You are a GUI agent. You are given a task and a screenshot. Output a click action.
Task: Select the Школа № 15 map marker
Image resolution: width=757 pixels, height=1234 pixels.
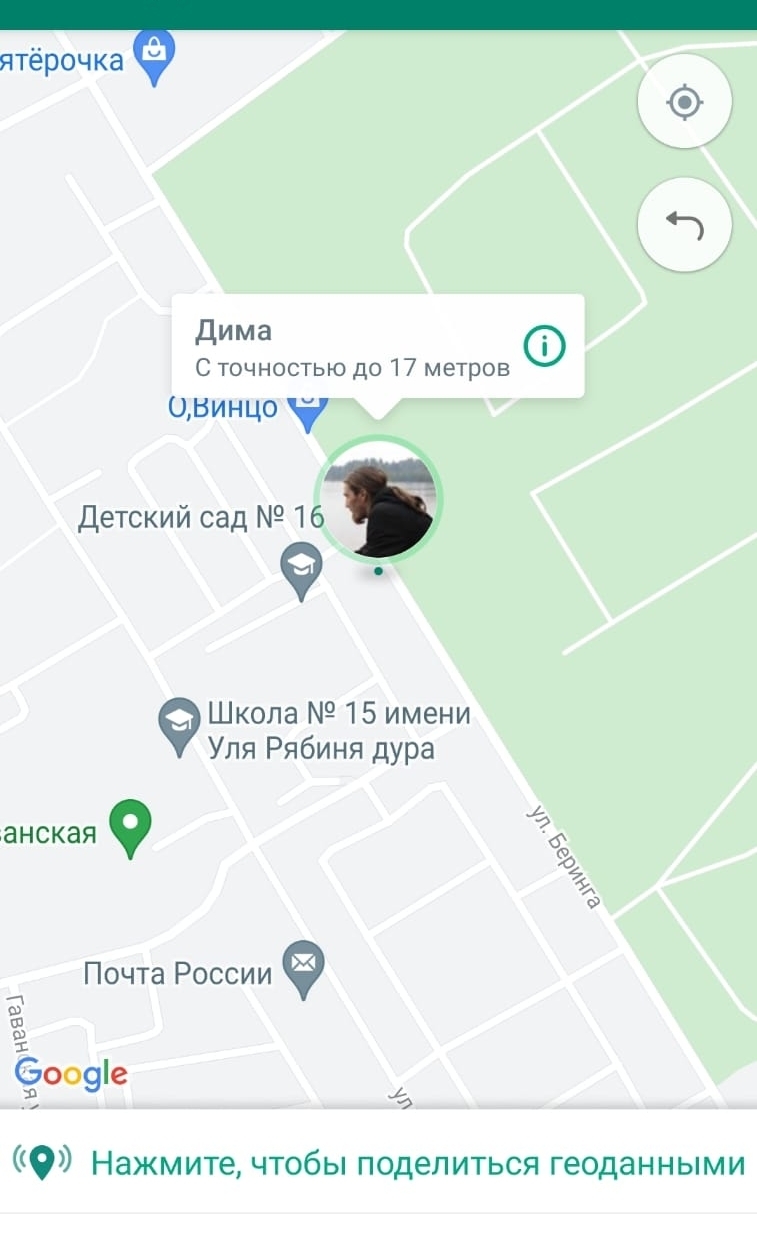(x=180, y=725)
